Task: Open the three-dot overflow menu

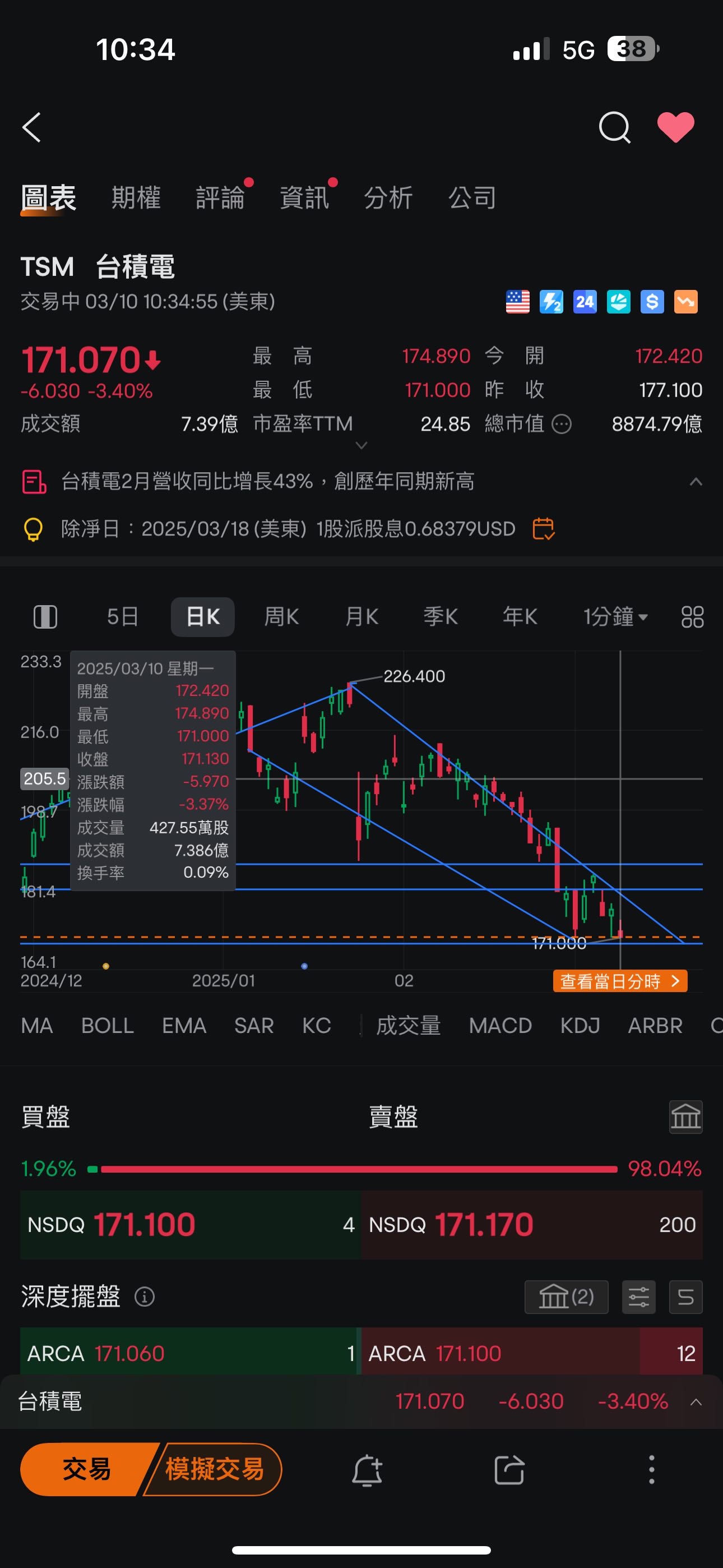Action: click(651, 1470)
